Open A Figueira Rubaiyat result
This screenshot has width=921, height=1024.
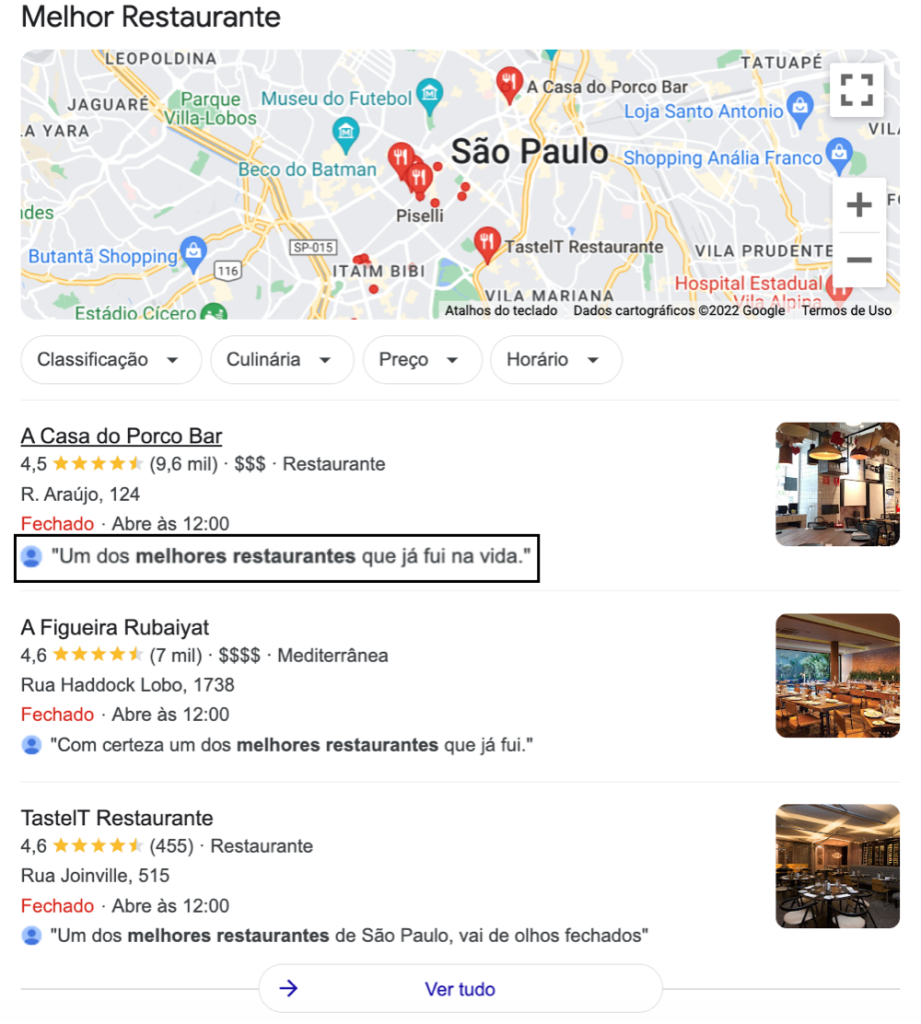coord(115,628)
